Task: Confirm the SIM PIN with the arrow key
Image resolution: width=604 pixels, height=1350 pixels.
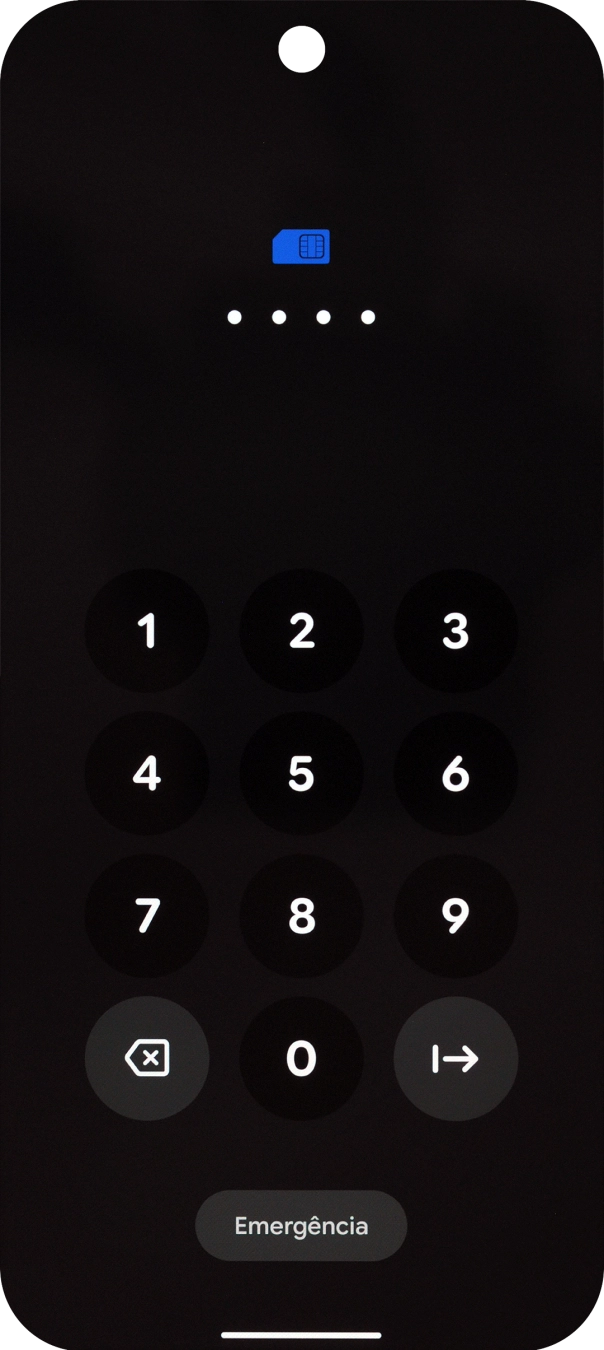Action: click(x=456, y=1059)
